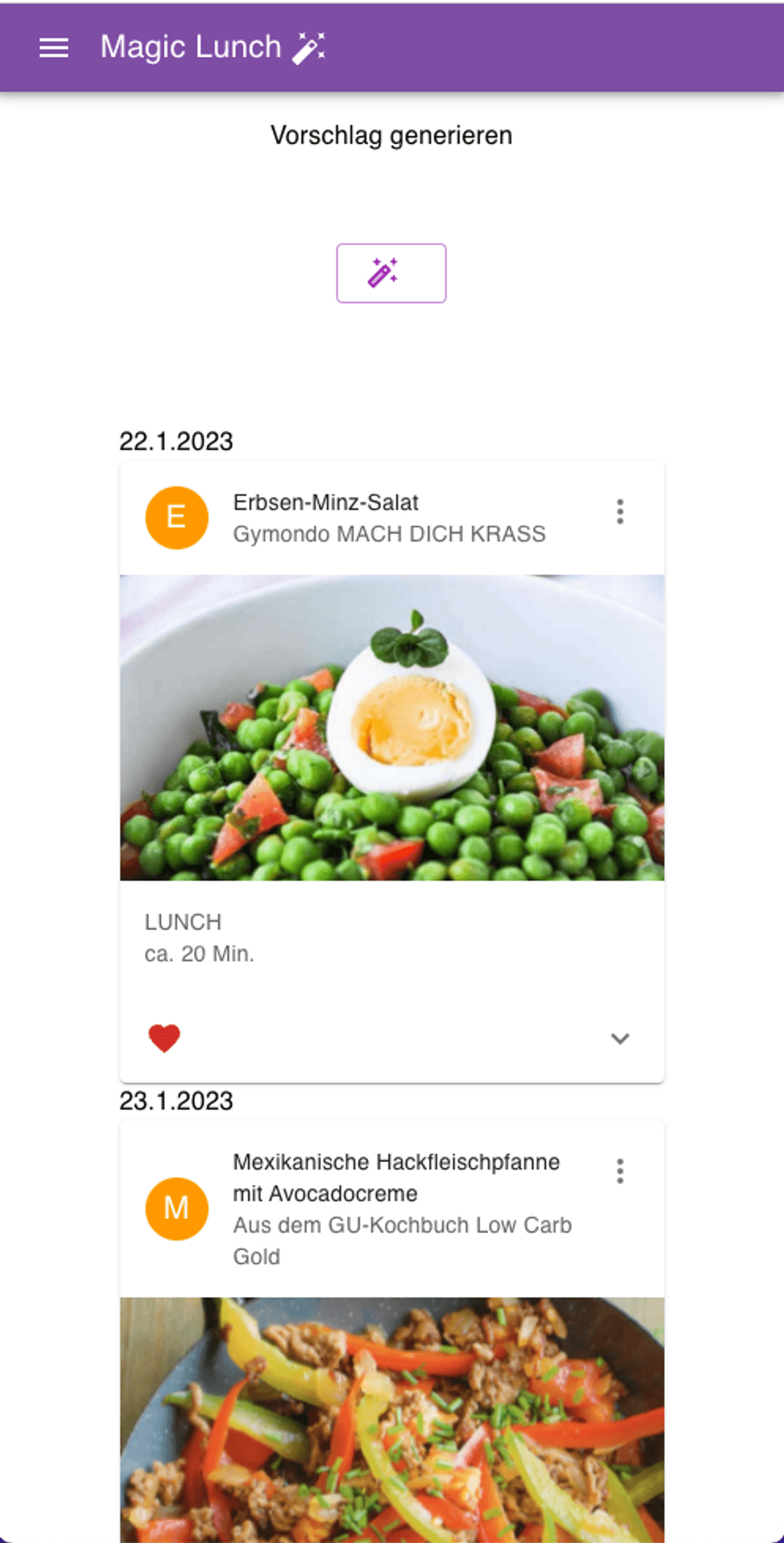Open the Erbsen-Minz-Salat recipe photo
The height and width of the screenshot is (1543, 784).
(392, 727)
